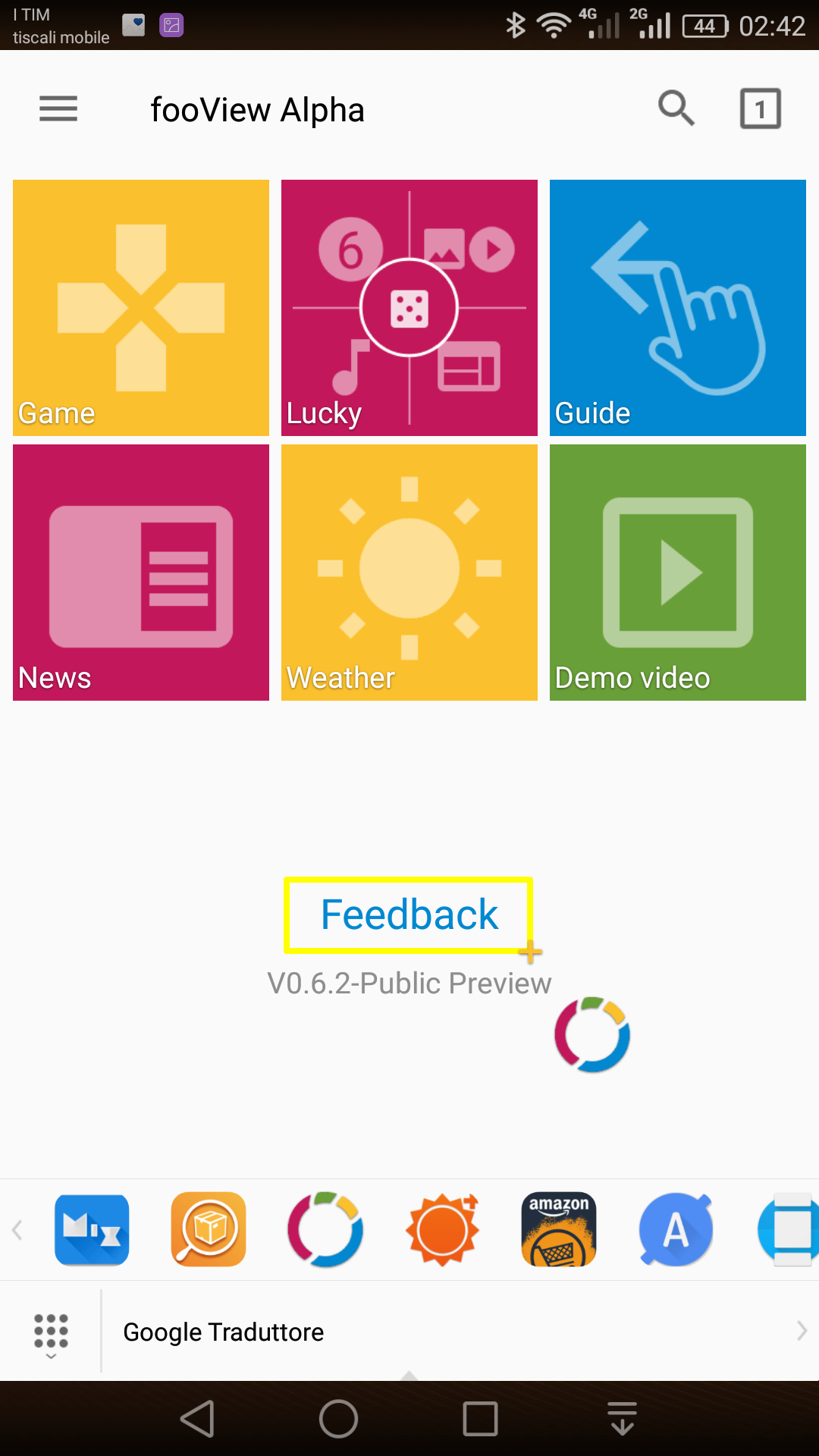Open the News tile

141,573
